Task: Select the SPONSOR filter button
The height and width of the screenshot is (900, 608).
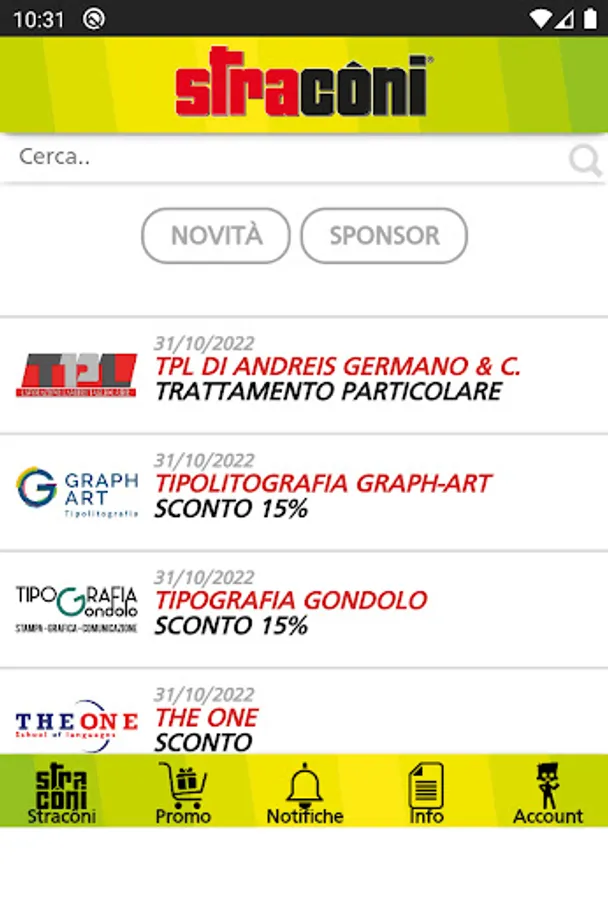Action: (x=384, y=236)
